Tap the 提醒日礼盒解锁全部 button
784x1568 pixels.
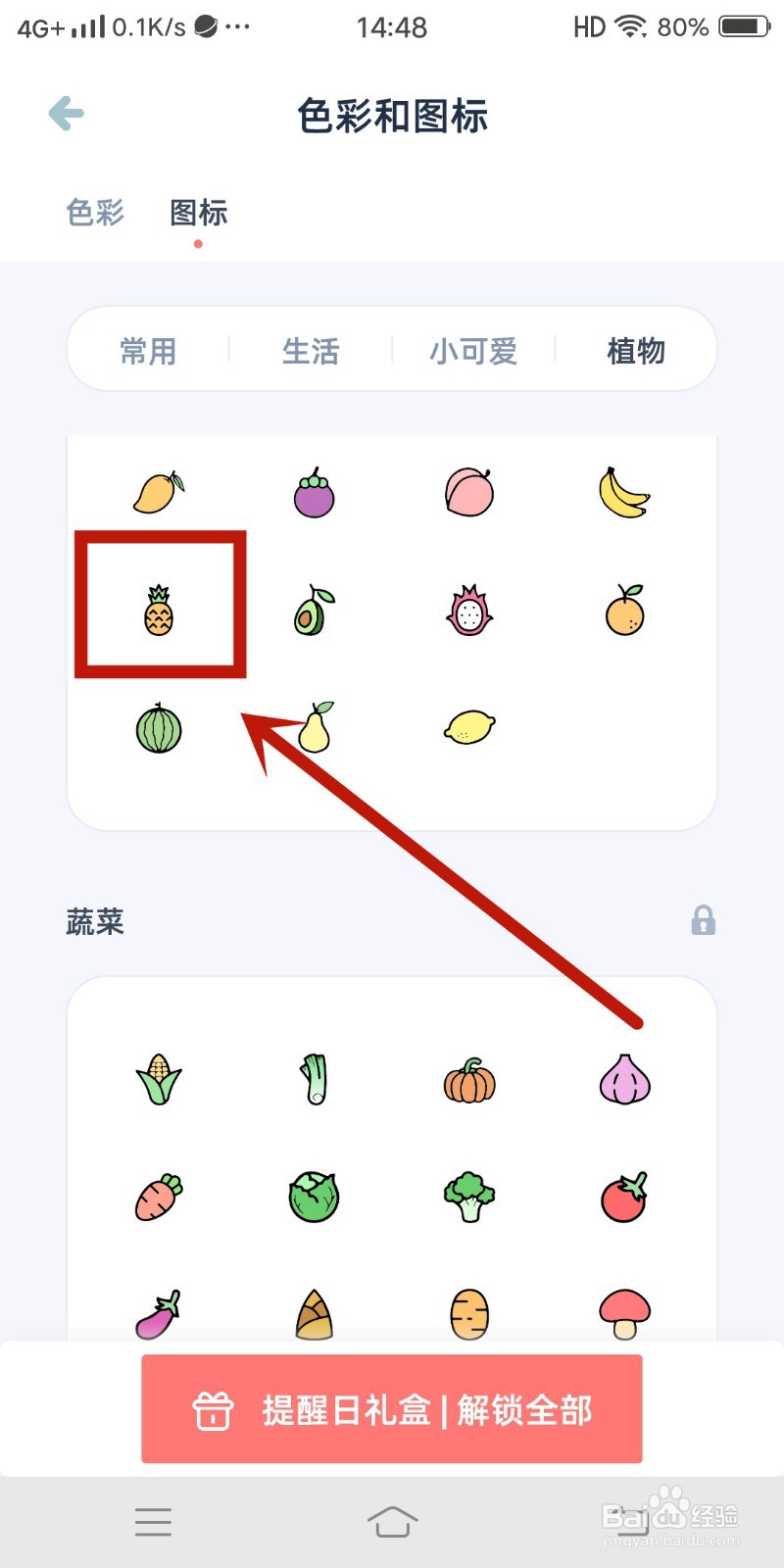[x=392, y=1409]
